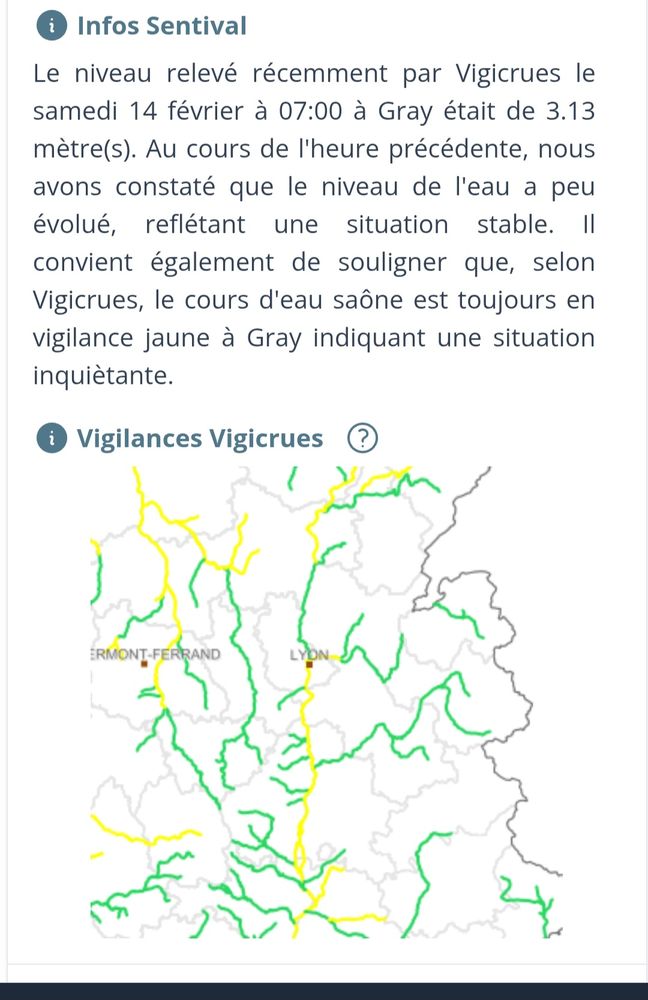The width and height of the screenshot is (648, 1000).
Task: Open the Vigicrues vigilance map
Action: tap(327, 702)
